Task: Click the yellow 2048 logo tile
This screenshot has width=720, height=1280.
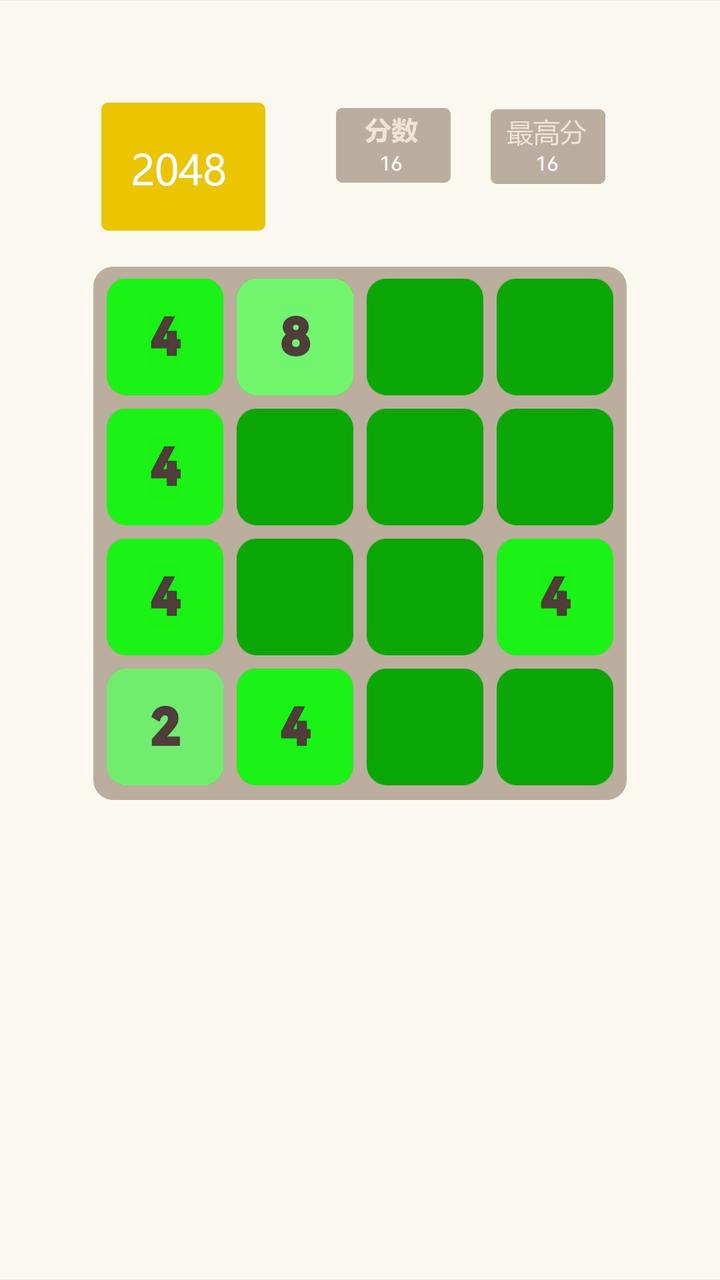Action: [182, 166]
